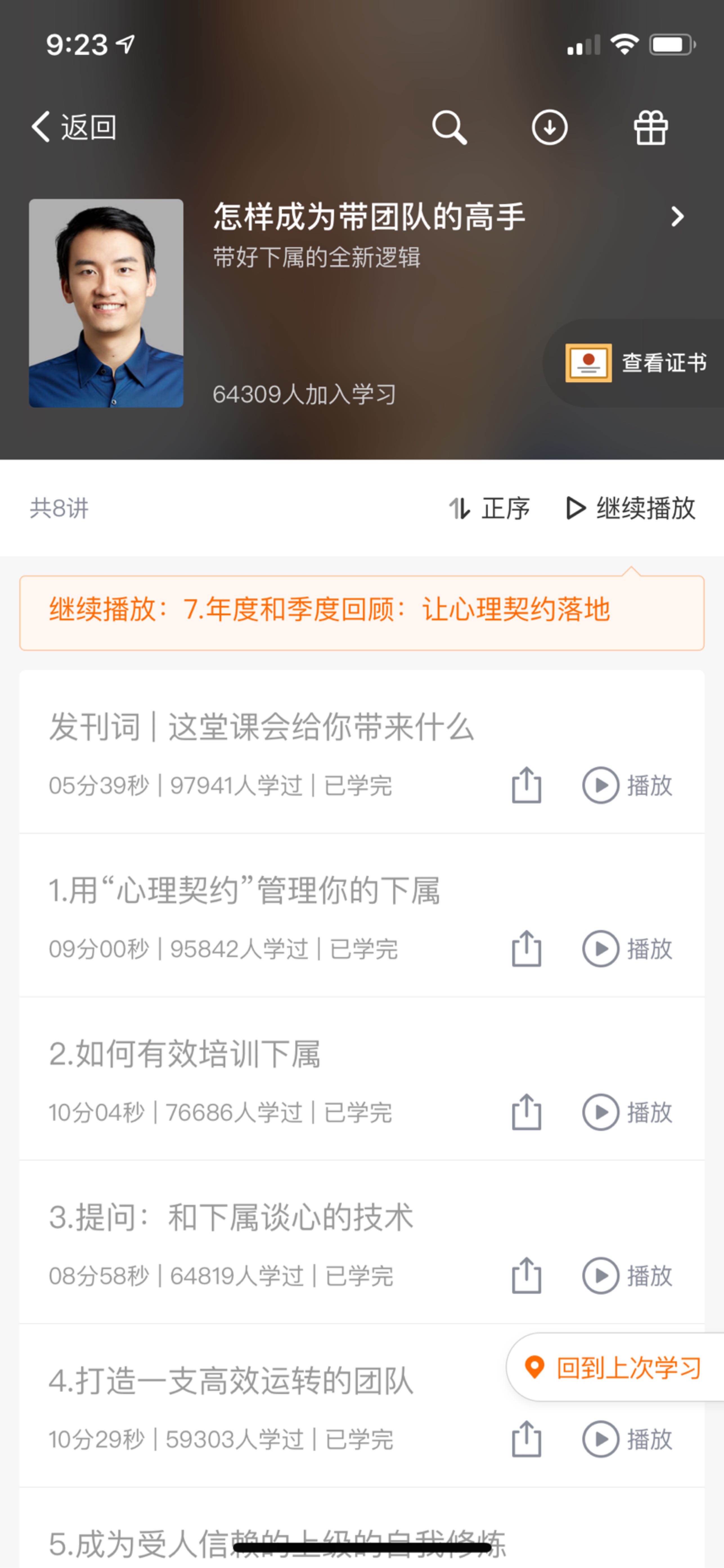Toggle the 正序 sort order
The image size is (724, 1568).
tap(490, 508)
